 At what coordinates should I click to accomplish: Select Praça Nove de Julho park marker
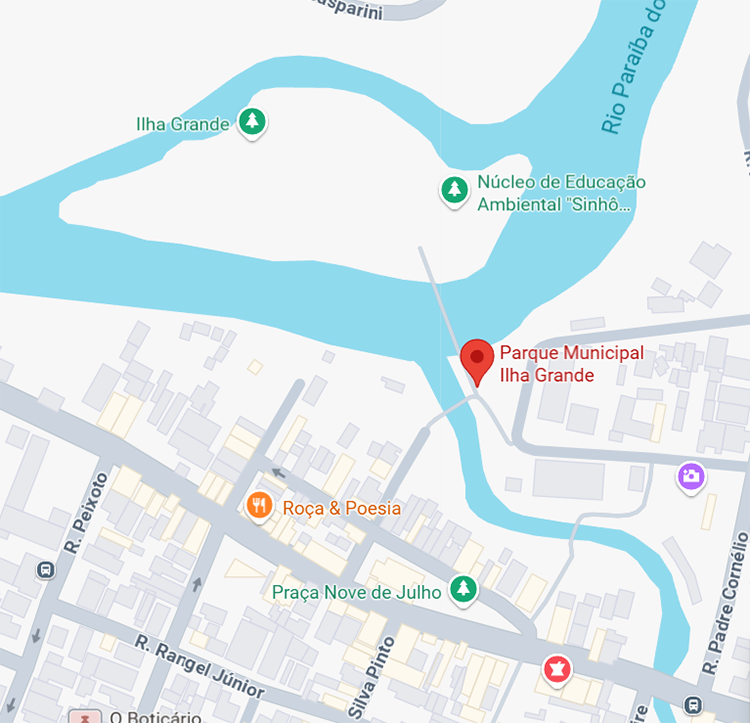click(461, 589)
